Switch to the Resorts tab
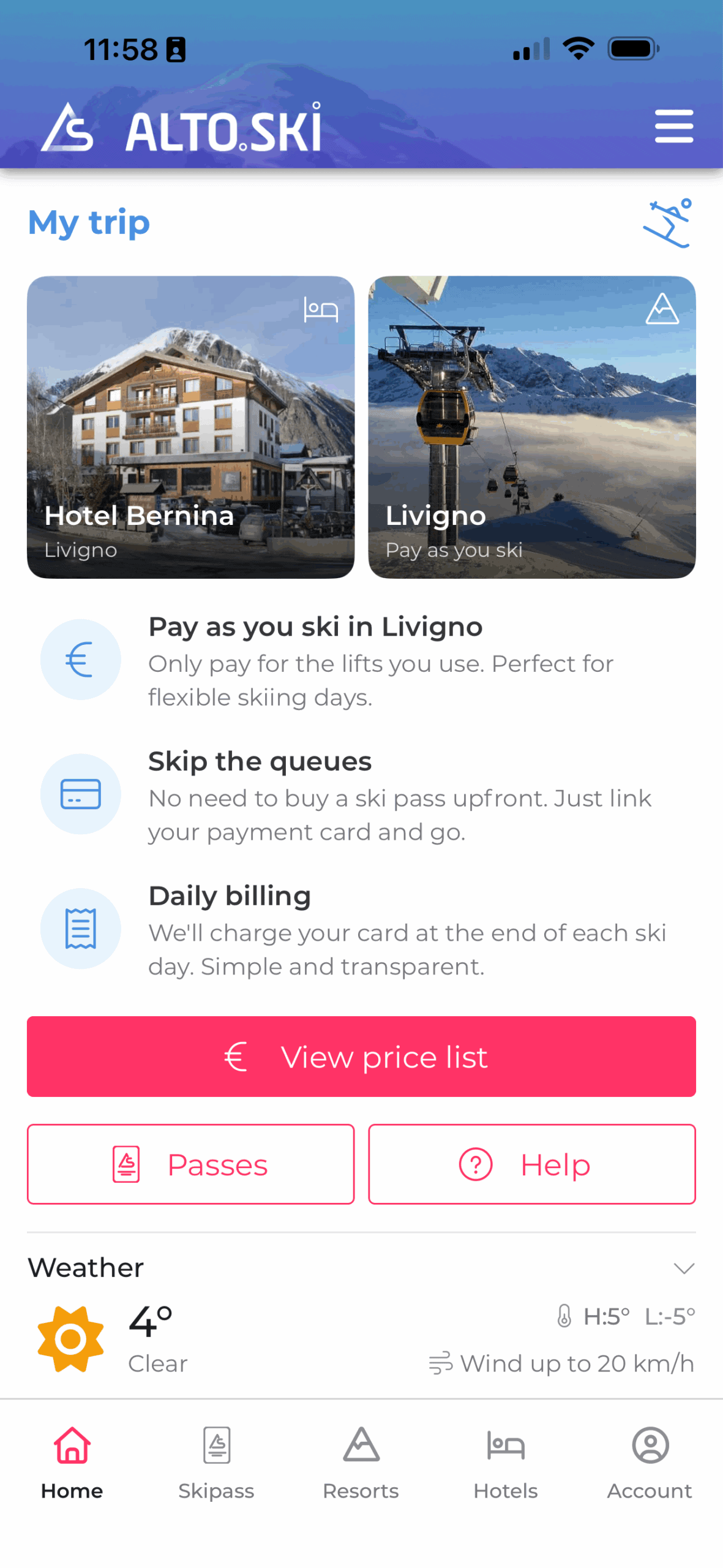 [x=361, y=1463]
